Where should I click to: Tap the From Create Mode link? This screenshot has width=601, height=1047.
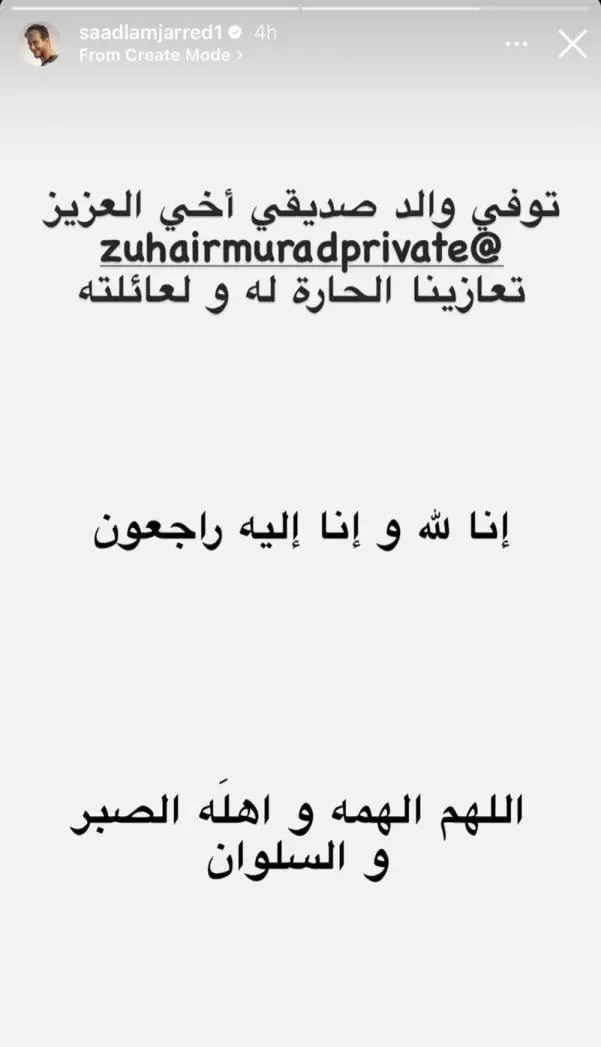[161, 55]
